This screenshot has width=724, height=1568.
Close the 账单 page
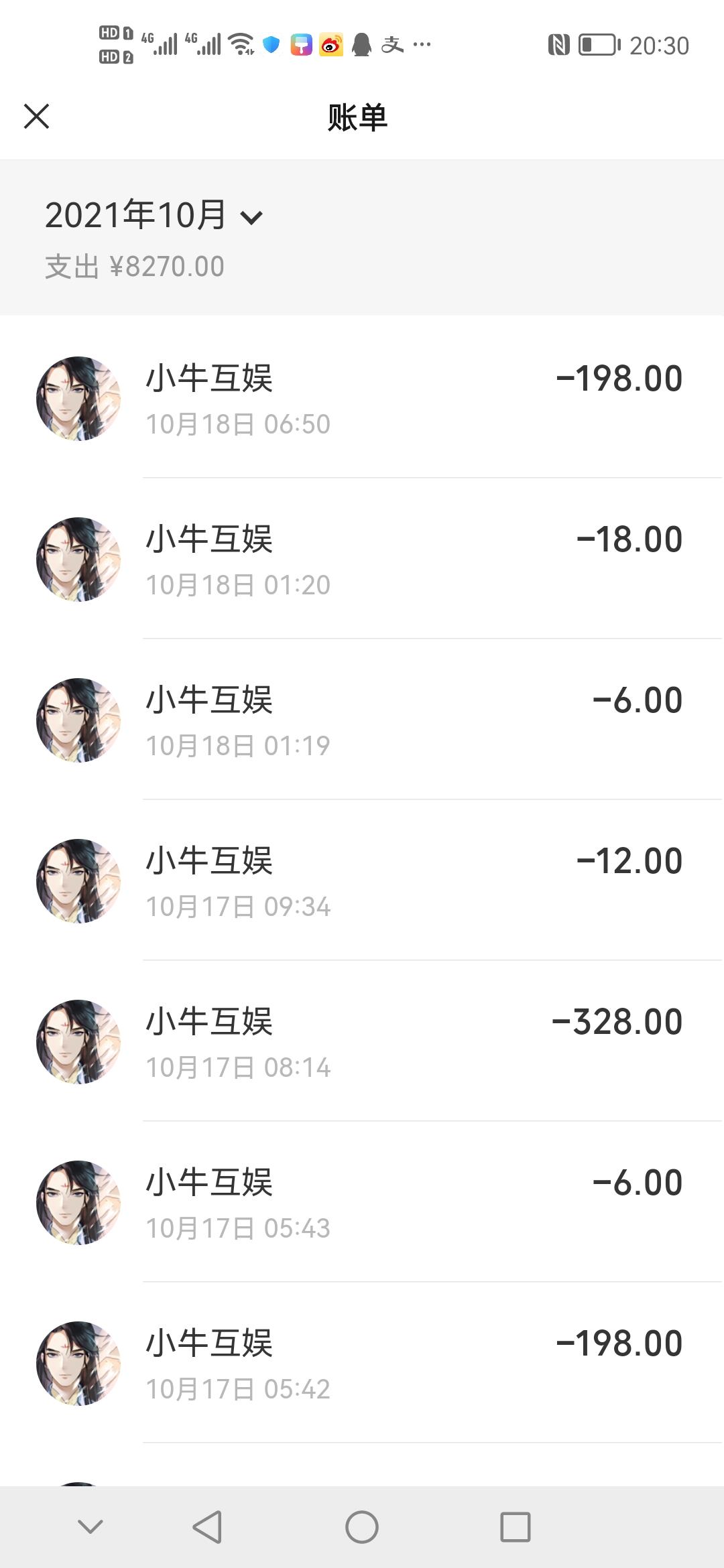tap(36, 117)
